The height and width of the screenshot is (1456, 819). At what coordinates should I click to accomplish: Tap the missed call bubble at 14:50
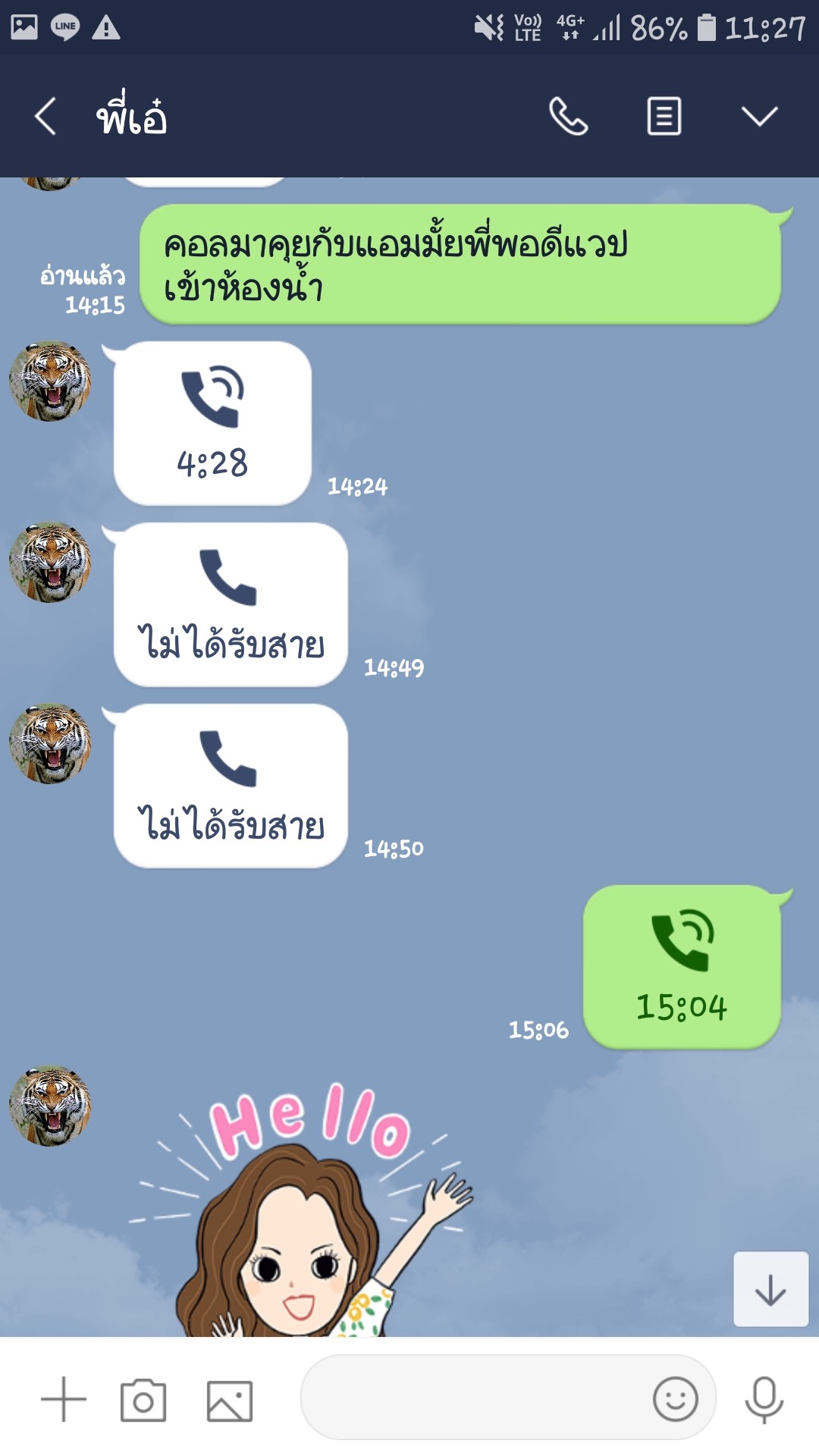pos(231,786)
